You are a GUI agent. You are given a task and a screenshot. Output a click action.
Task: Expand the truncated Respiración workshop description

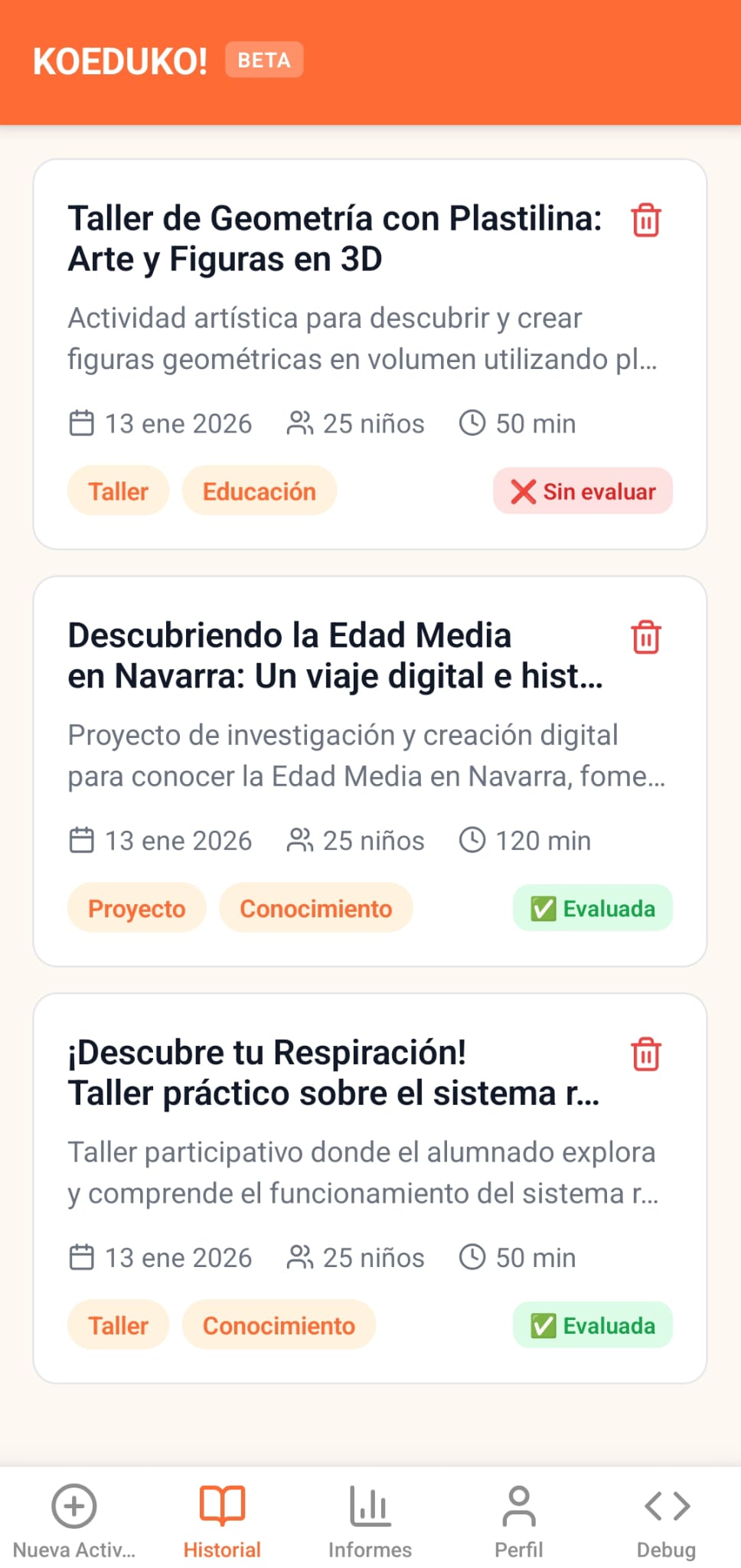[x=360, y=1192]
